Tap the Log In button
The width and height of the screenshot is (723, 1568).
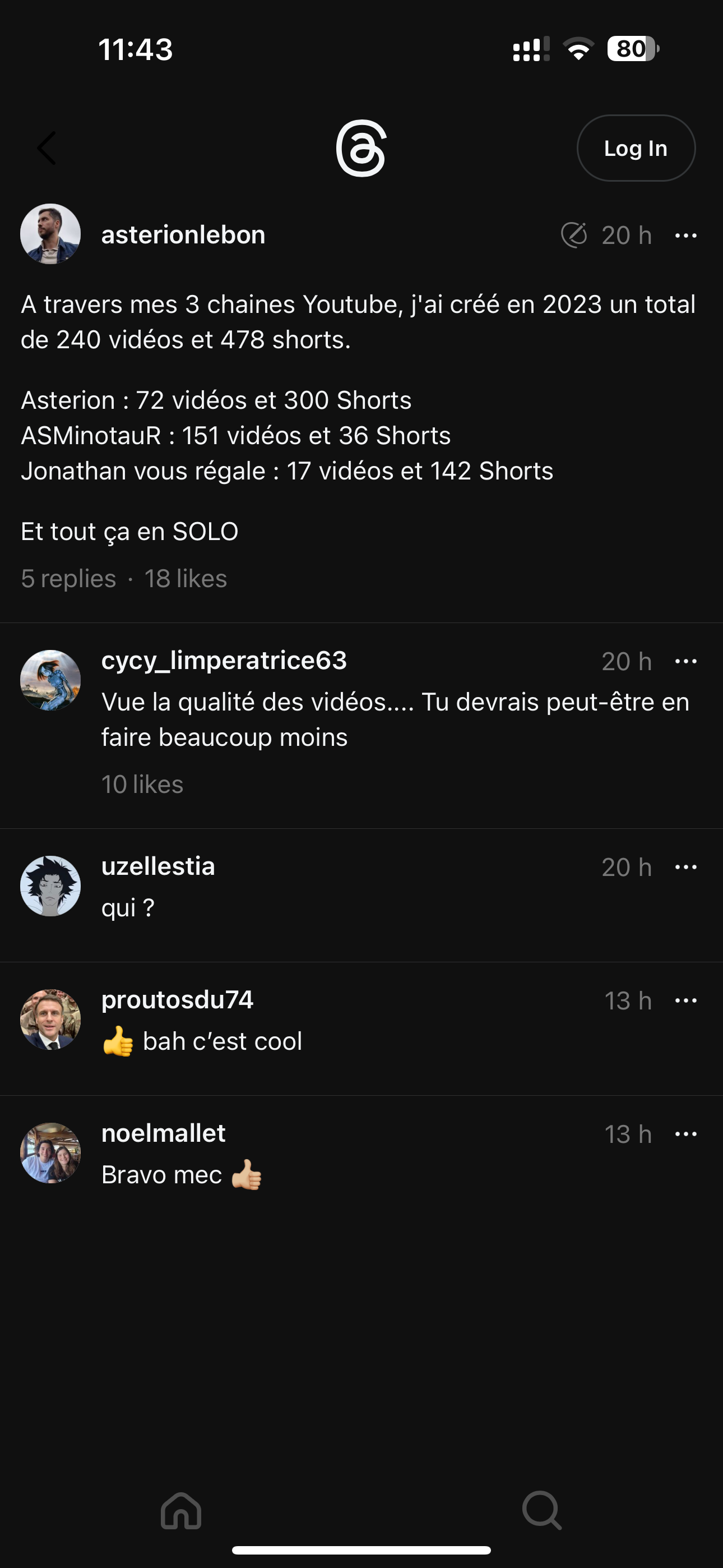[636, 148]
